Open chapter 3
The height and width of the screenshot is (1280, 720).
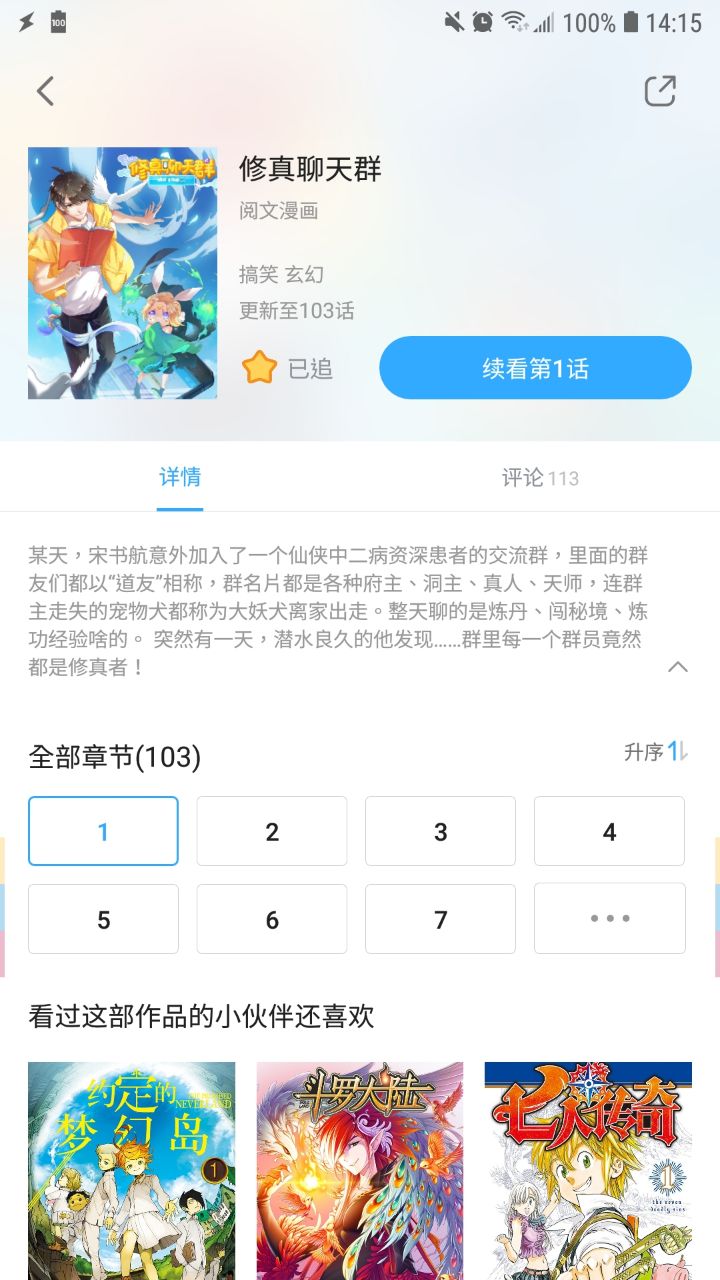(440, 831)
